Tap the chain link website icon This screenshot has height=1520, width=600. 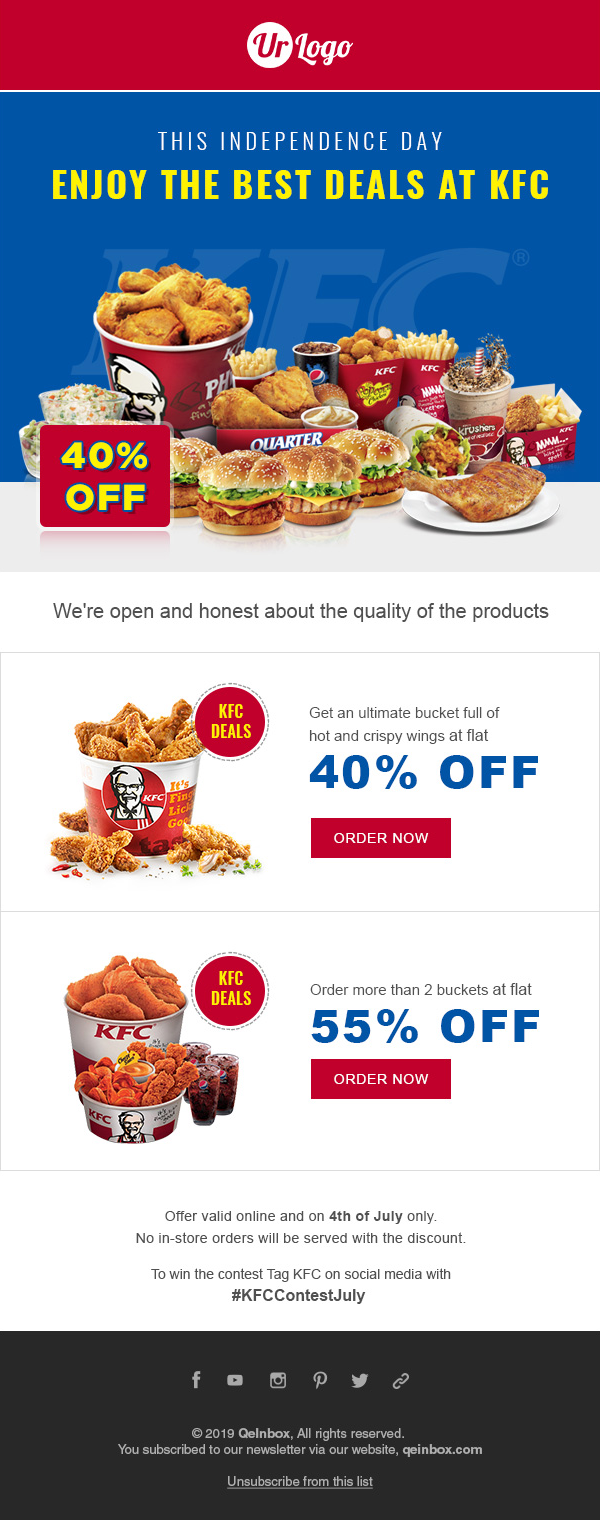point(401,1381)
